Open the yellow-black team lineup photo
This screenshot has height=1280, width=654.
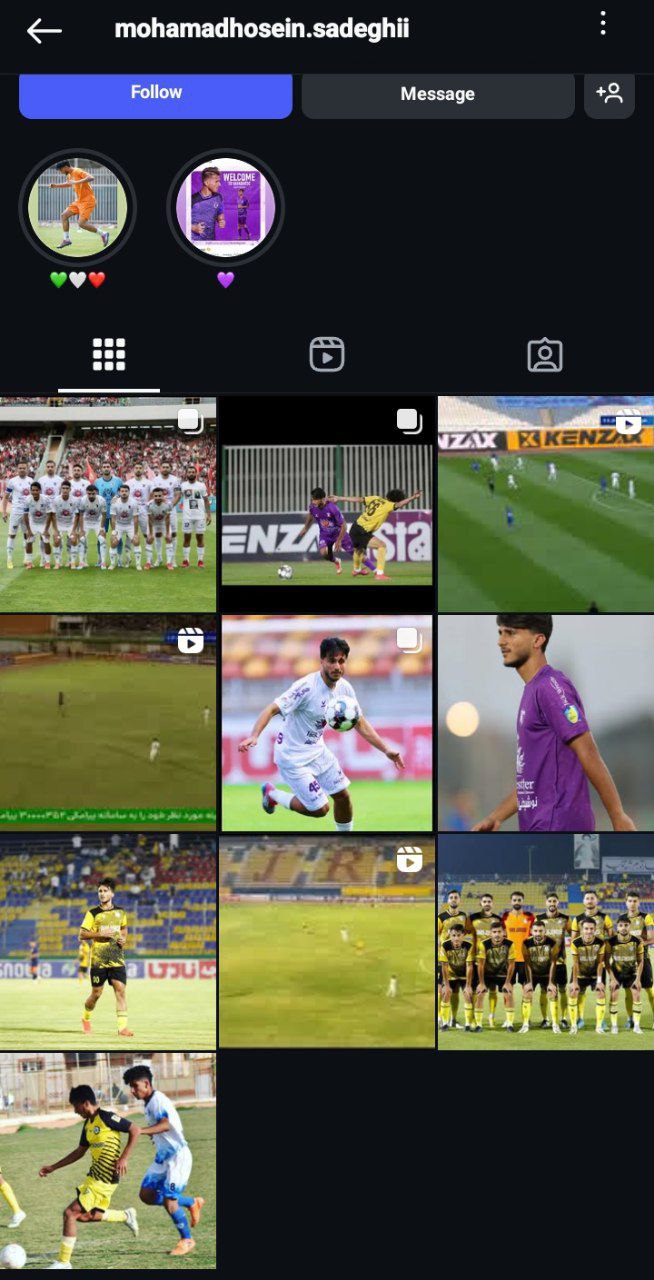click(545, 942)
